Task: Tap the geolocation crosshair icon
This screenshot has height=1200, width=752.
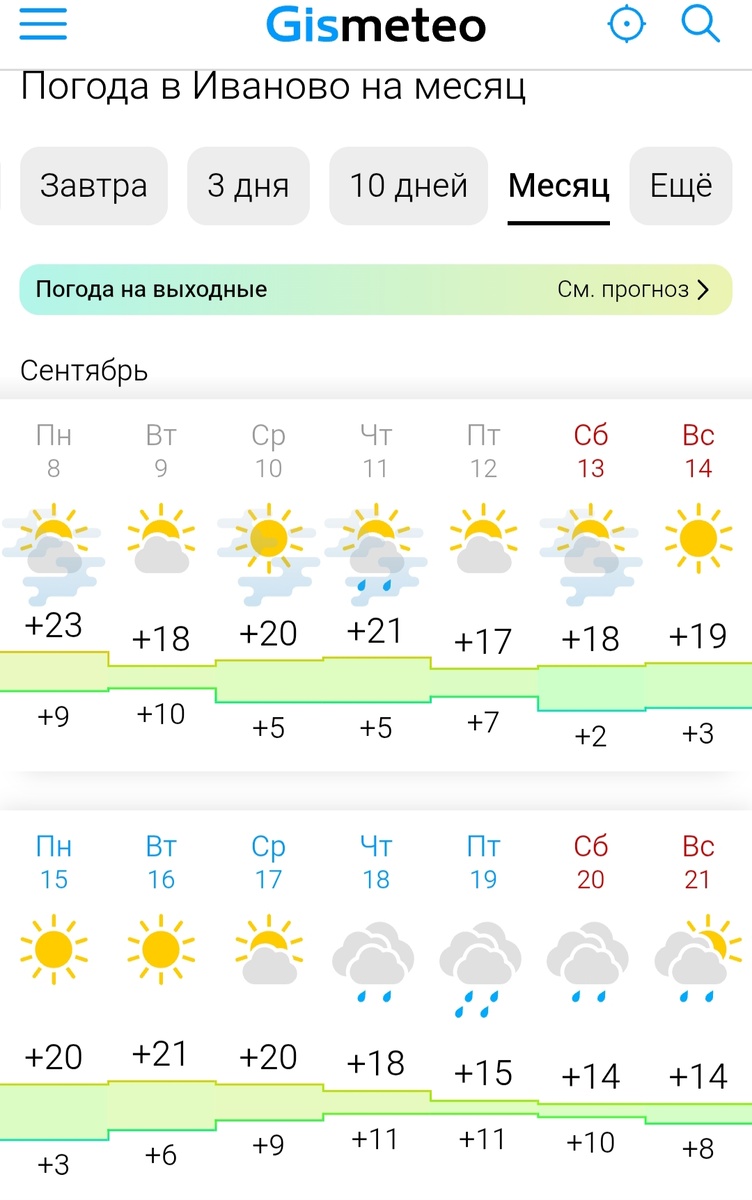Action: [x=626, y=25]
